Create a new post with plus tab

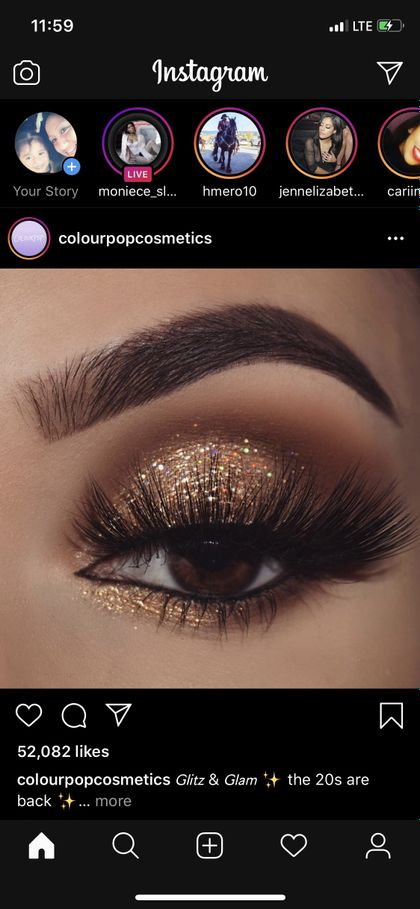click(209, 846)
